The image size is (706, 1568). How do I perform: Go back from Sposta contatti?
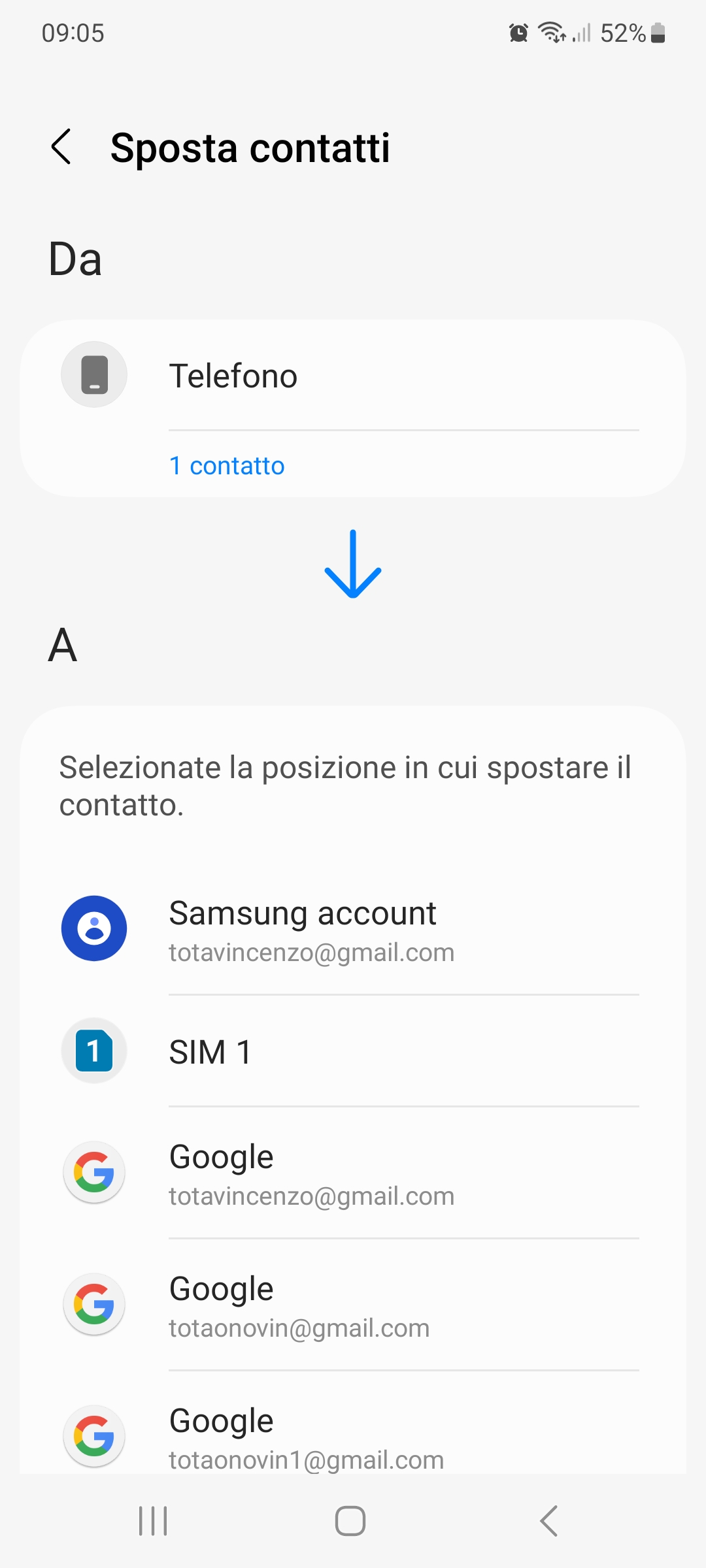tap(61, 147)
